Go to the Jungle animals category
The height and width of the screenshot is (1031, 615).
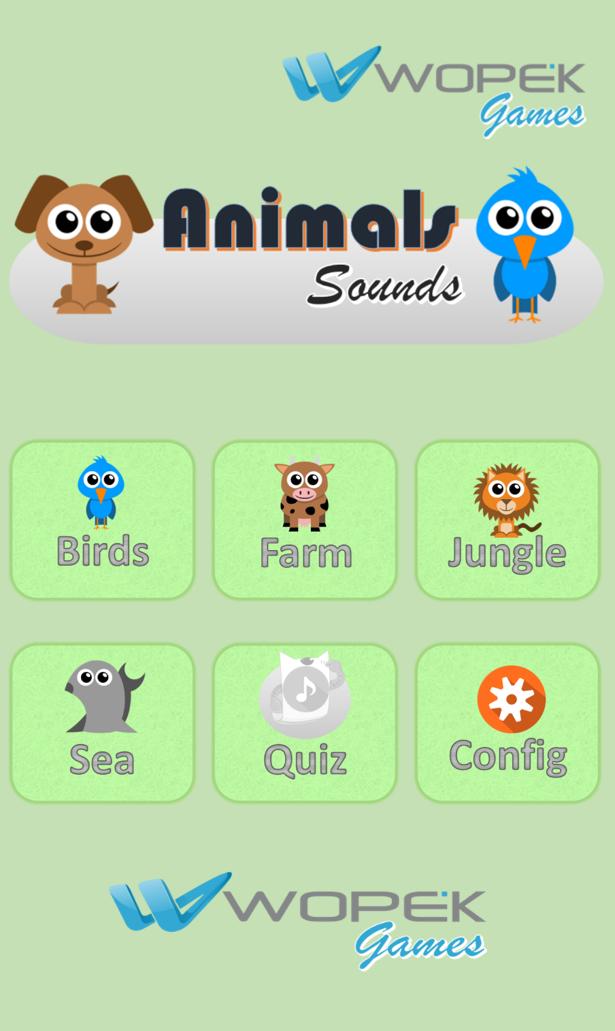click(507, 519)
